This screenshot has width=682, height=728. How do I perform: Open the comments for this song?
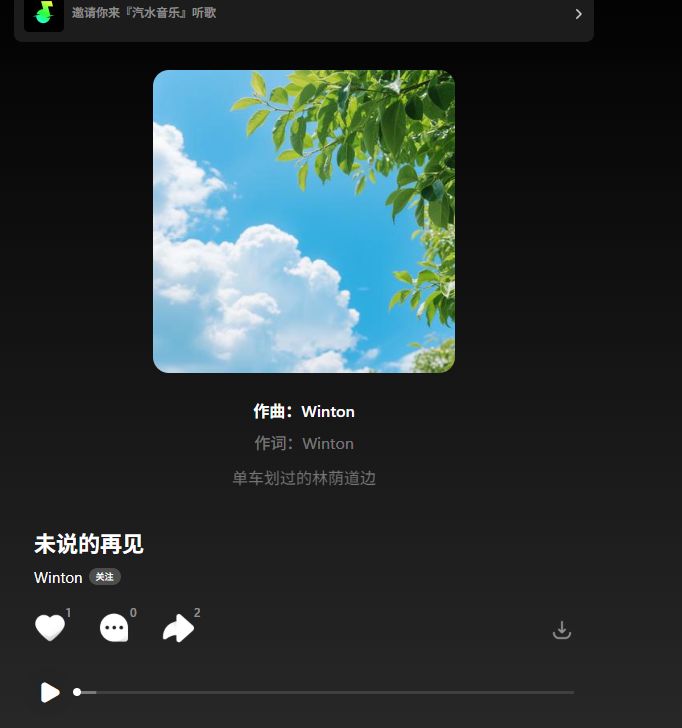pyautogui.click(x=114, y=628)
